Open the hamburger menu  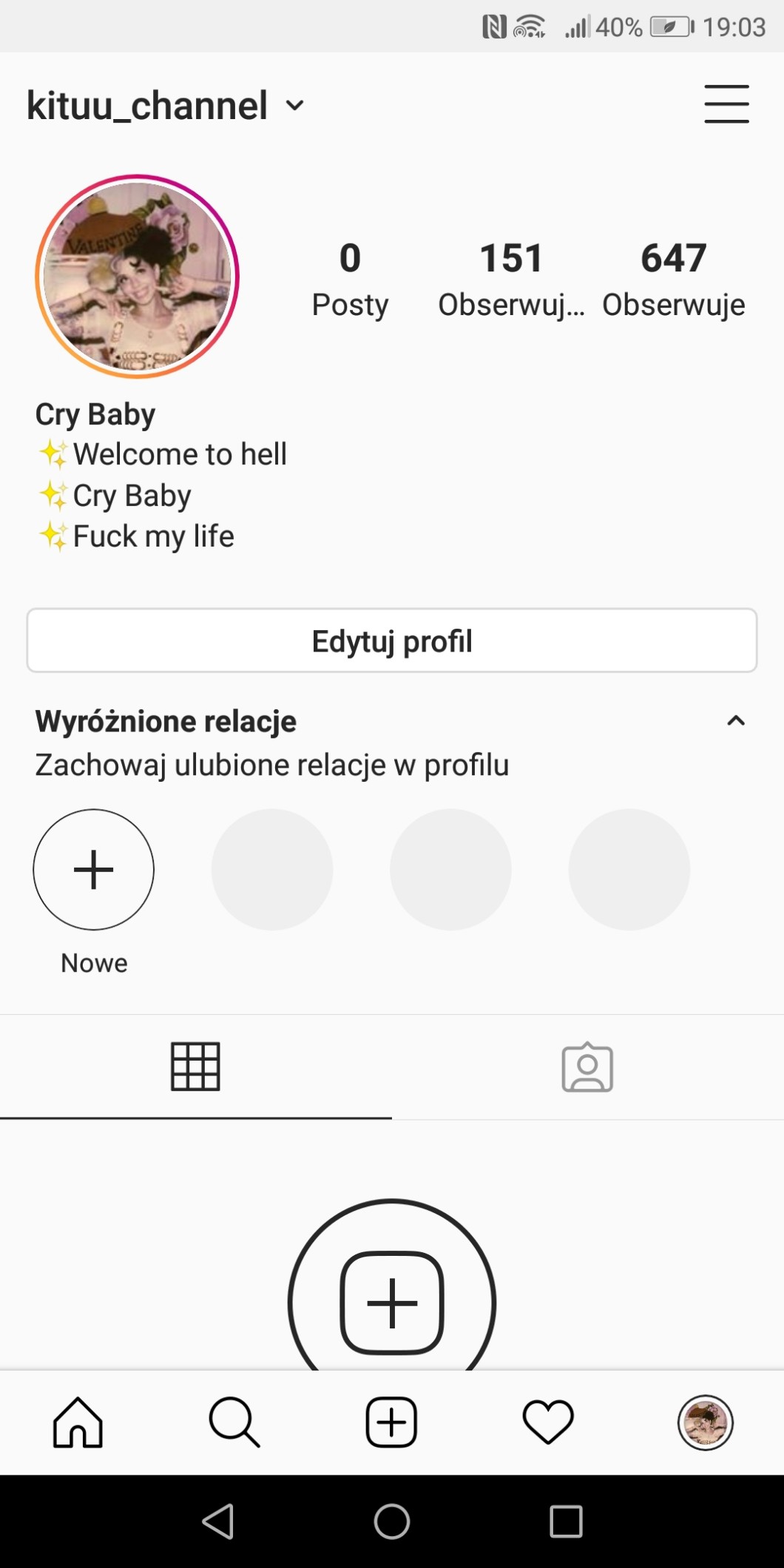(726, 104)
